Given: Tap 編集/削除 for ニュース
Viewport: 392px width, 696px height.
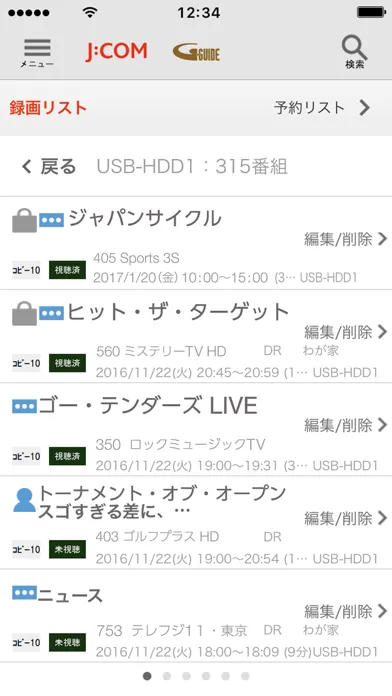Looking at the screenshot, I should (345, 612).
